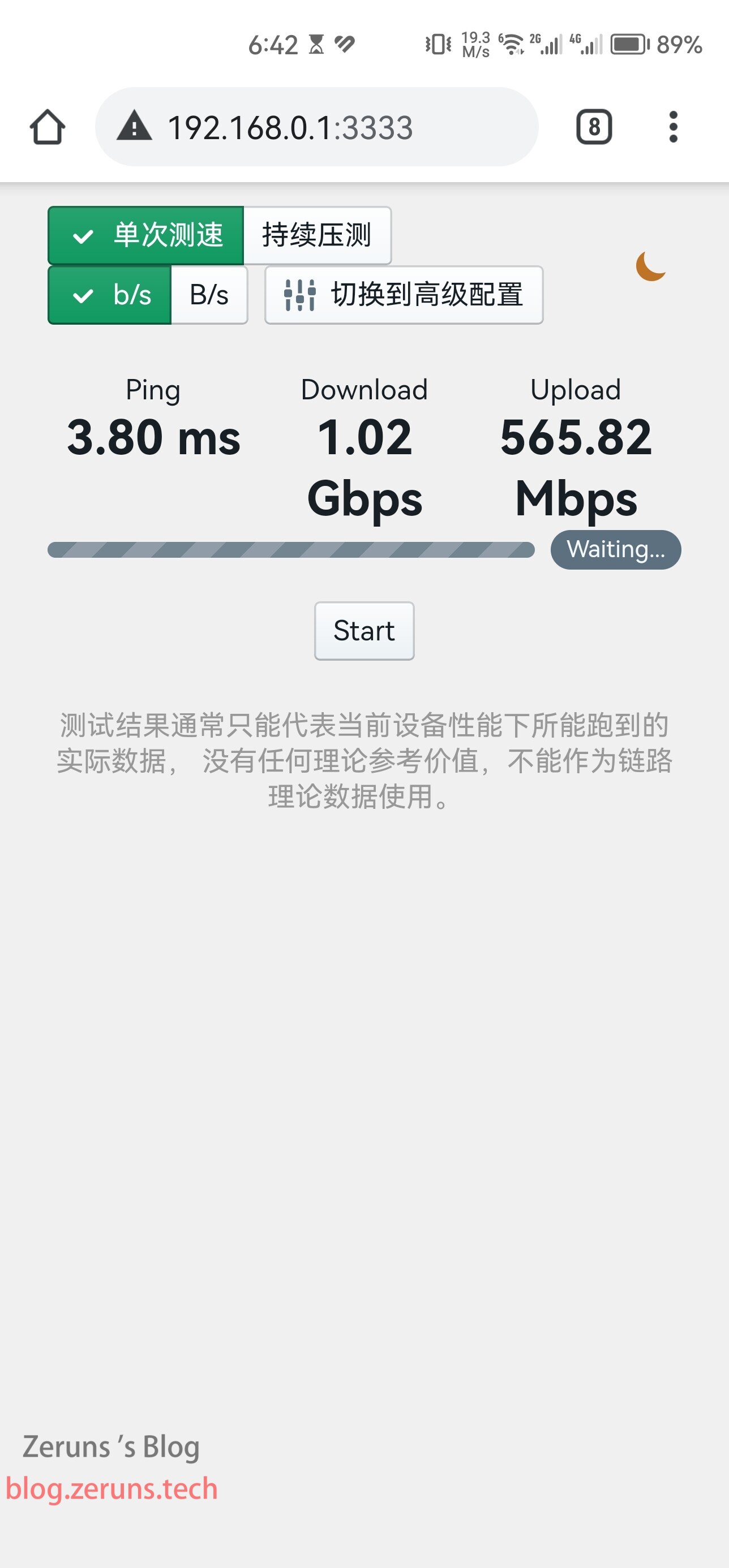The height and width of the screenshot is (1568, 729).
Task: Switch units to B/s bytes
Action: tap(209, 295)
